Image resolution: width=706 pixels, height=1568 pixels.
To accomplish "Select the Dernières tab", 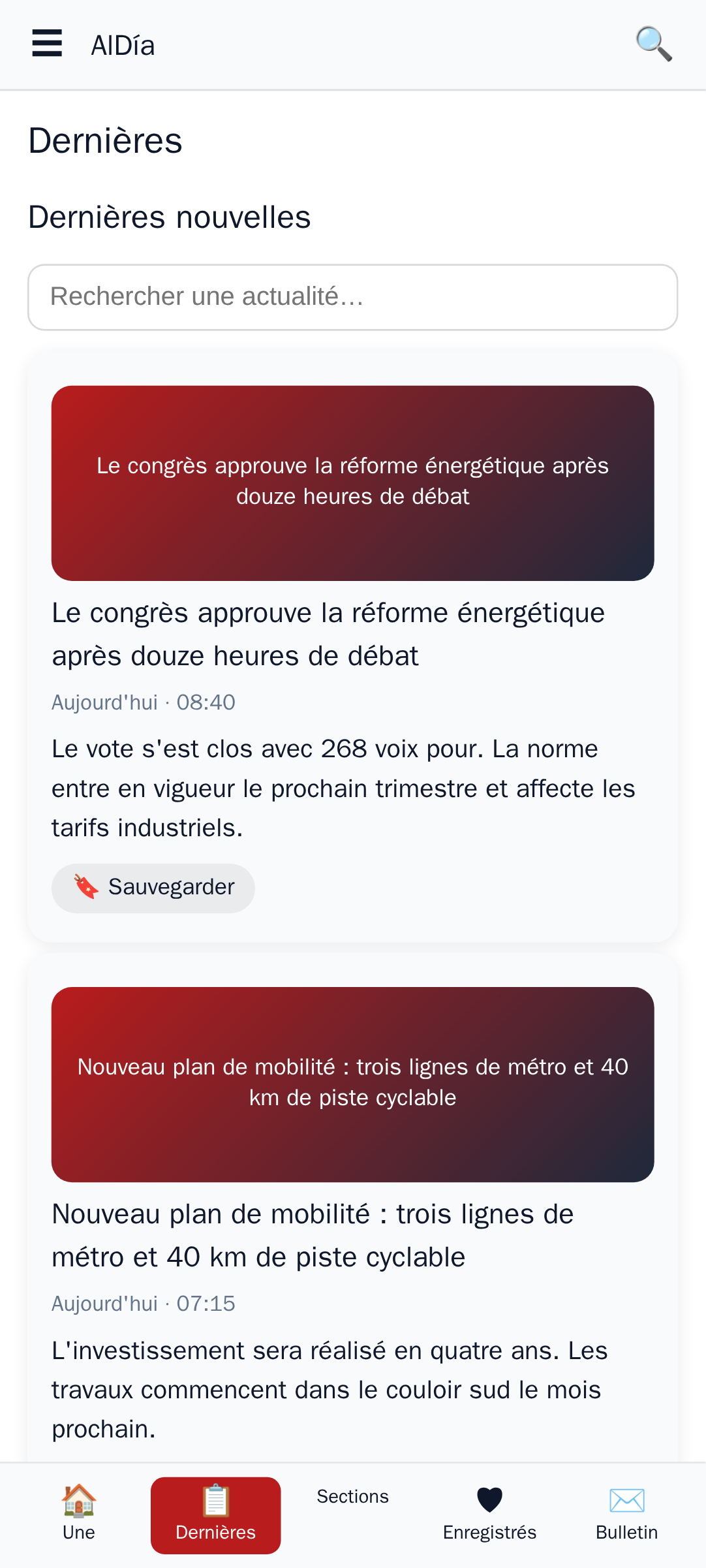I will click(x=216, y=1515).
